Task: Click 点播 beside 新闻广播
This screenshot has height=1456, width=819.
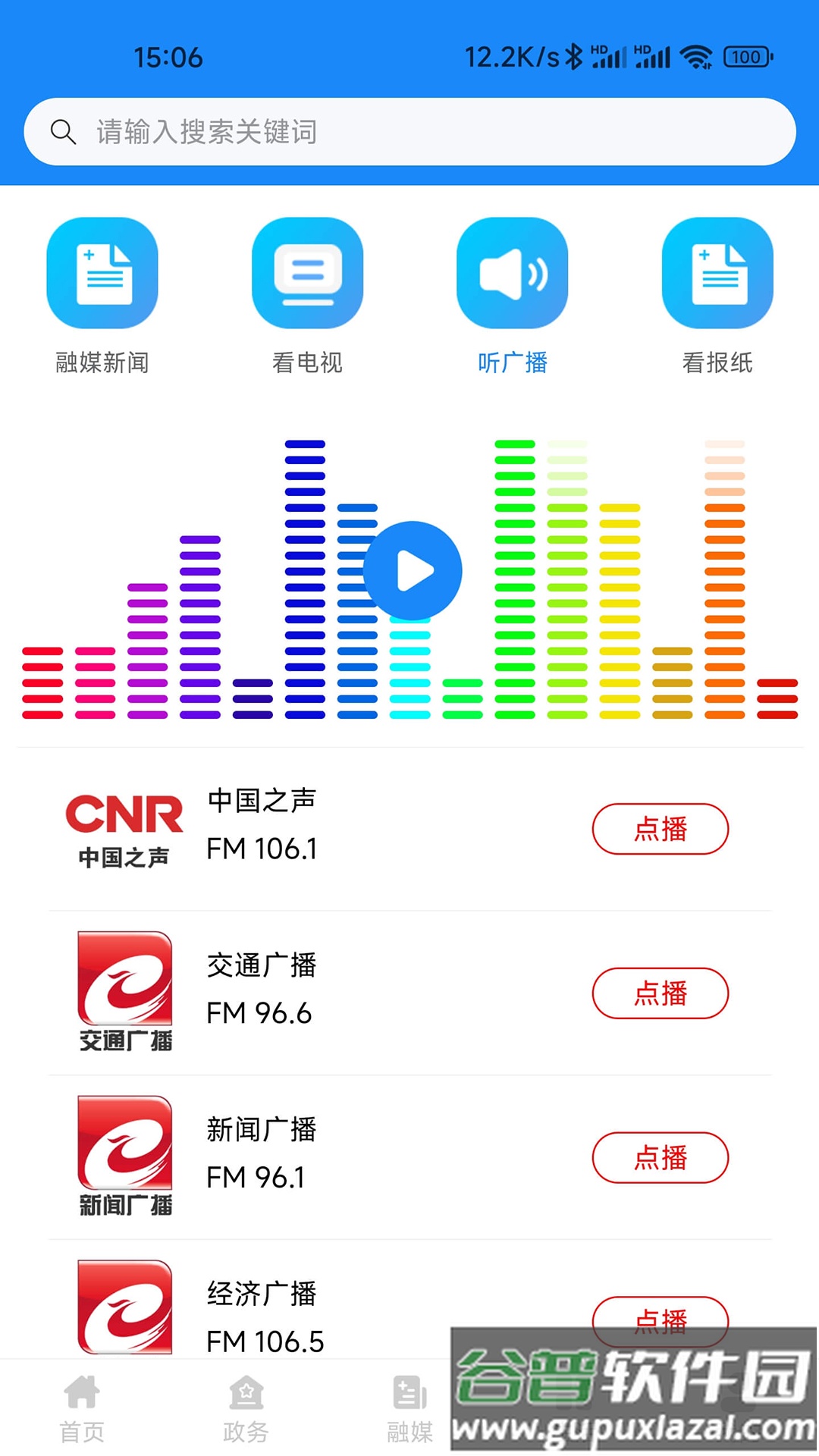Action: [x=660, y=1158]
